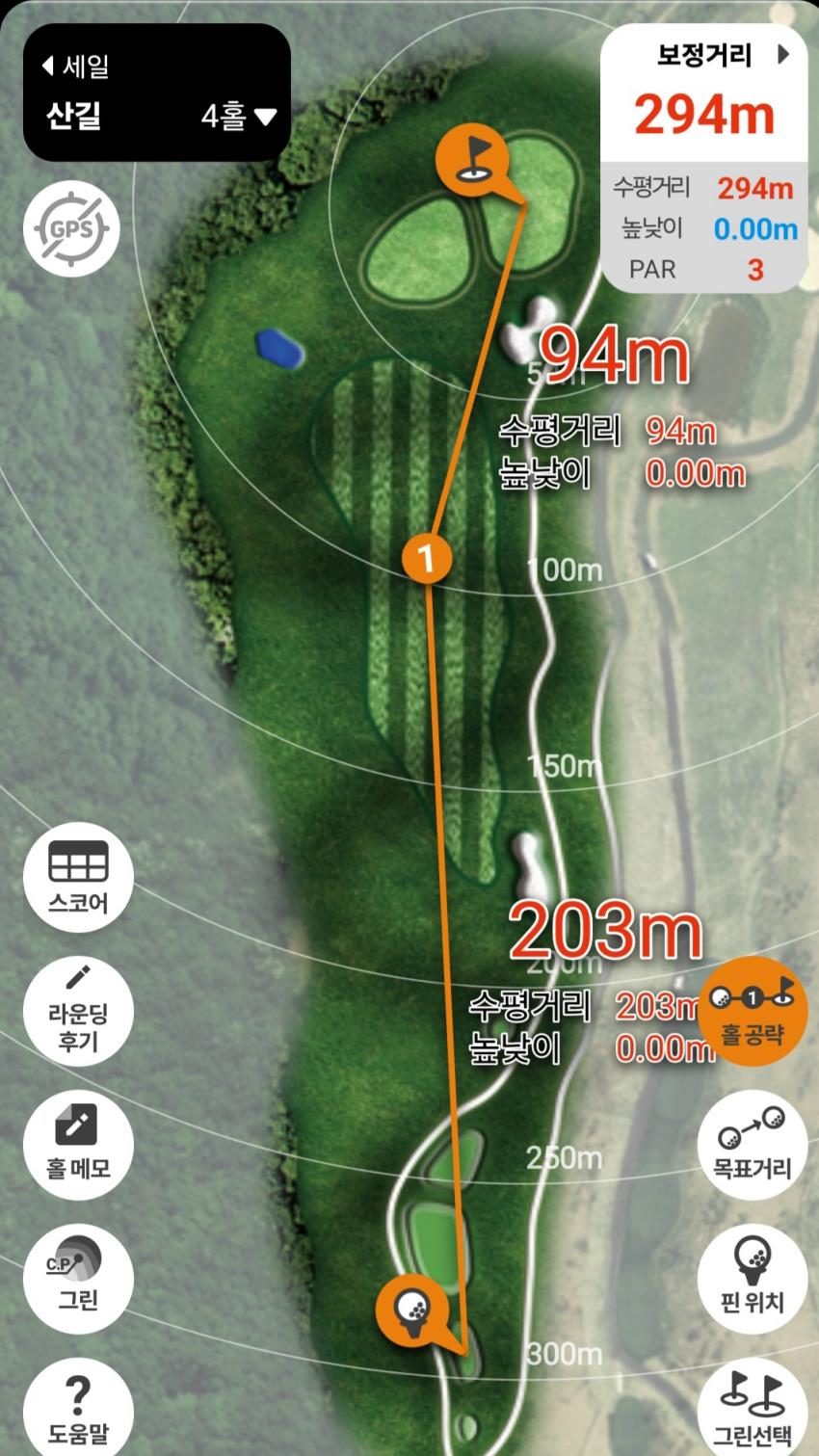Toggle 홀 공략 strategy mode

click(753, 1011)
